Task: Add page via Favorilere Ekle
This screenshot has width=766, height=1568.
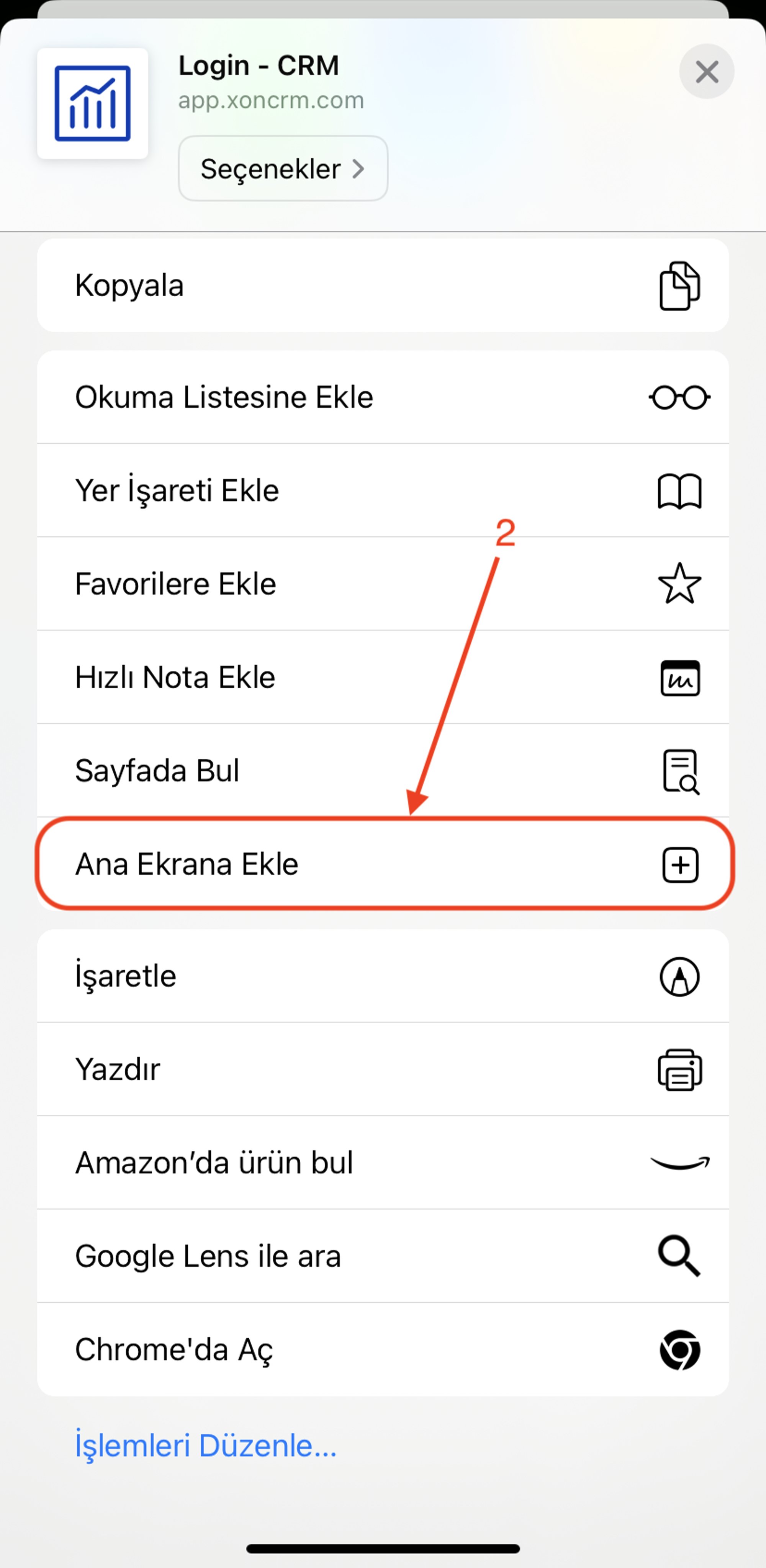Action: click(382, 584)
